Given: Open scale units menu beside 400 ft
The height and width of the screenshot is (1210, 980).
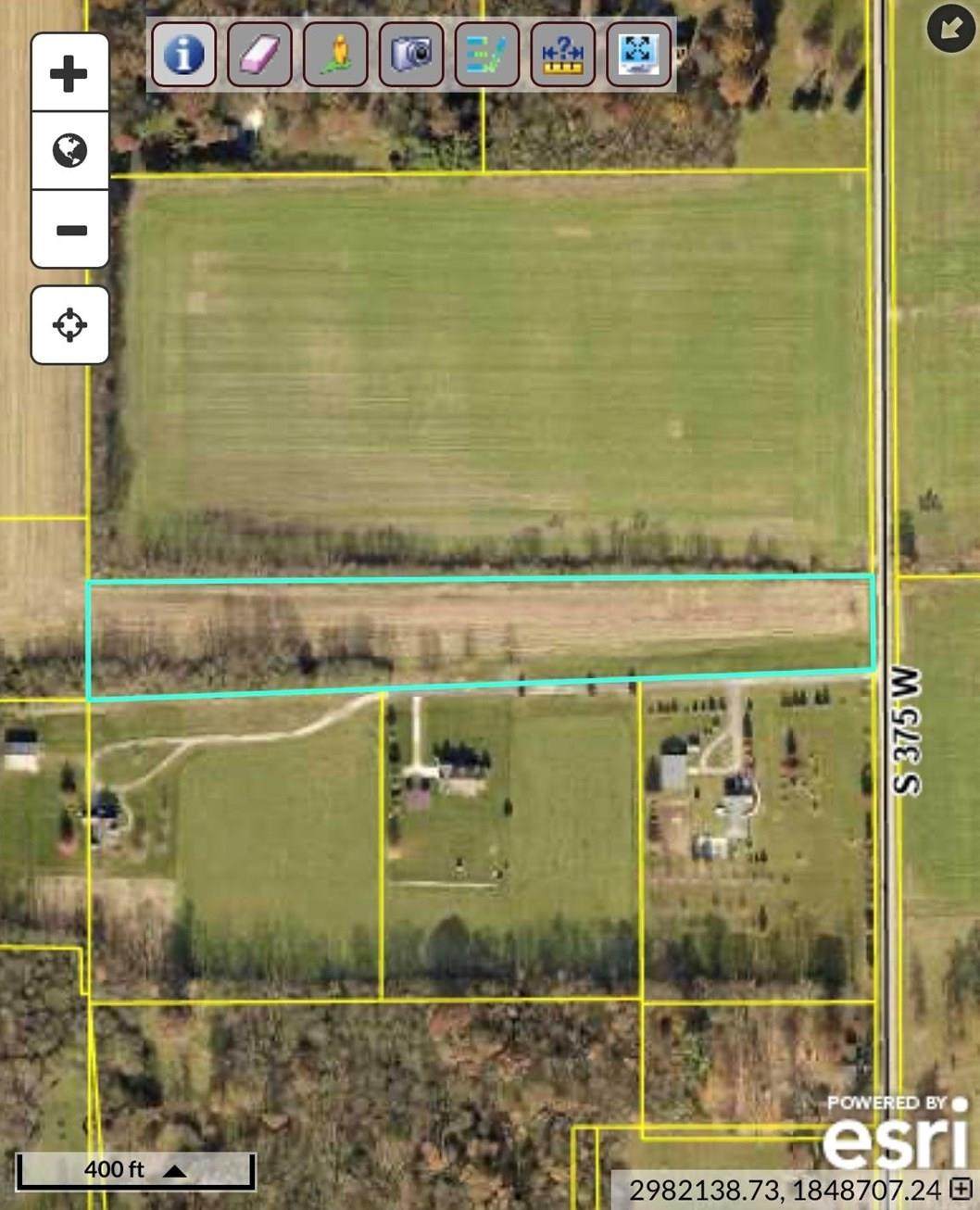Looking at the screenshot, I should click(x=174, y=1171).
